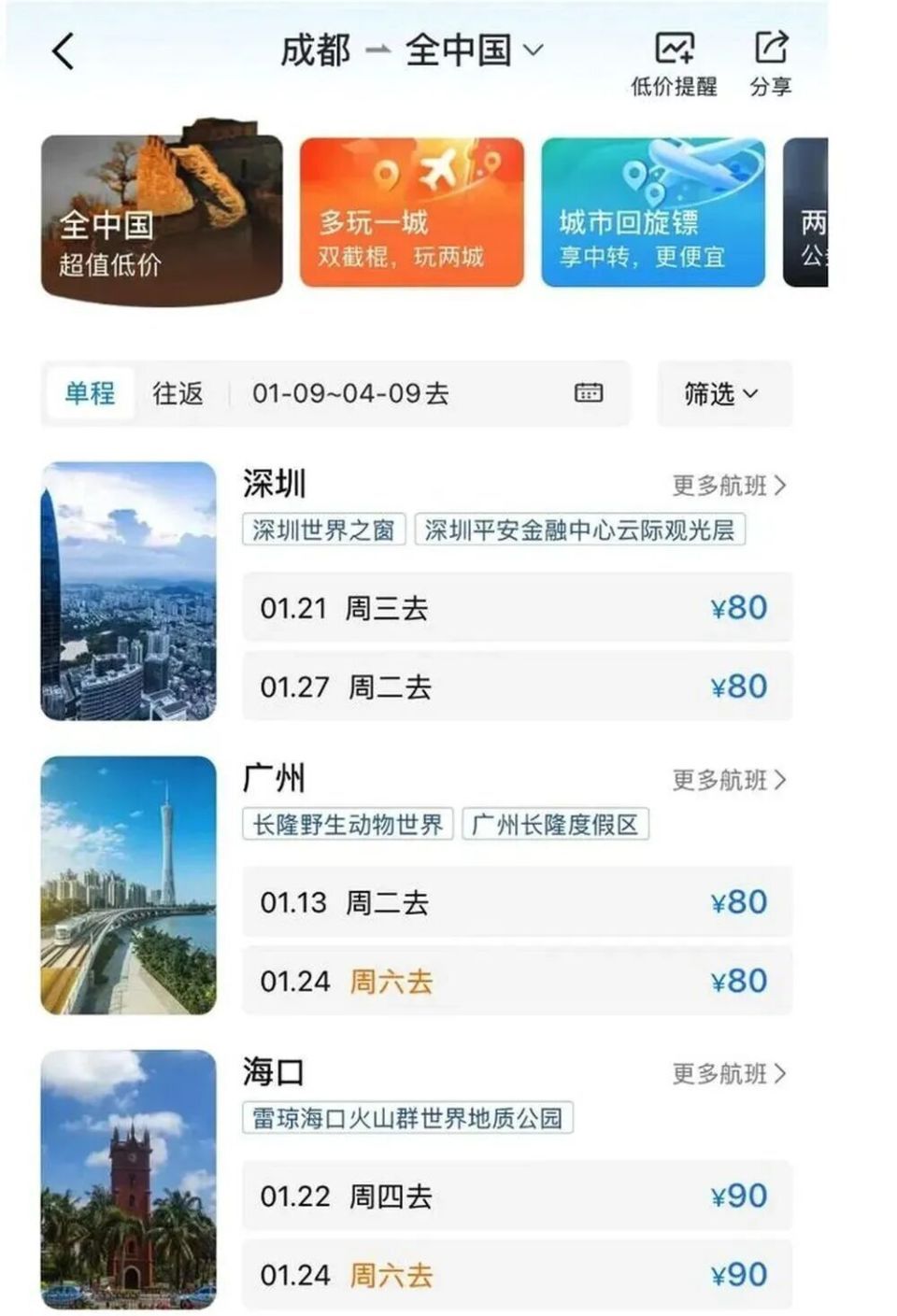Select the 深圳世界之窗 attraction tag
This screenshot has width=897, height=1316.
click(x=323, y=531)
